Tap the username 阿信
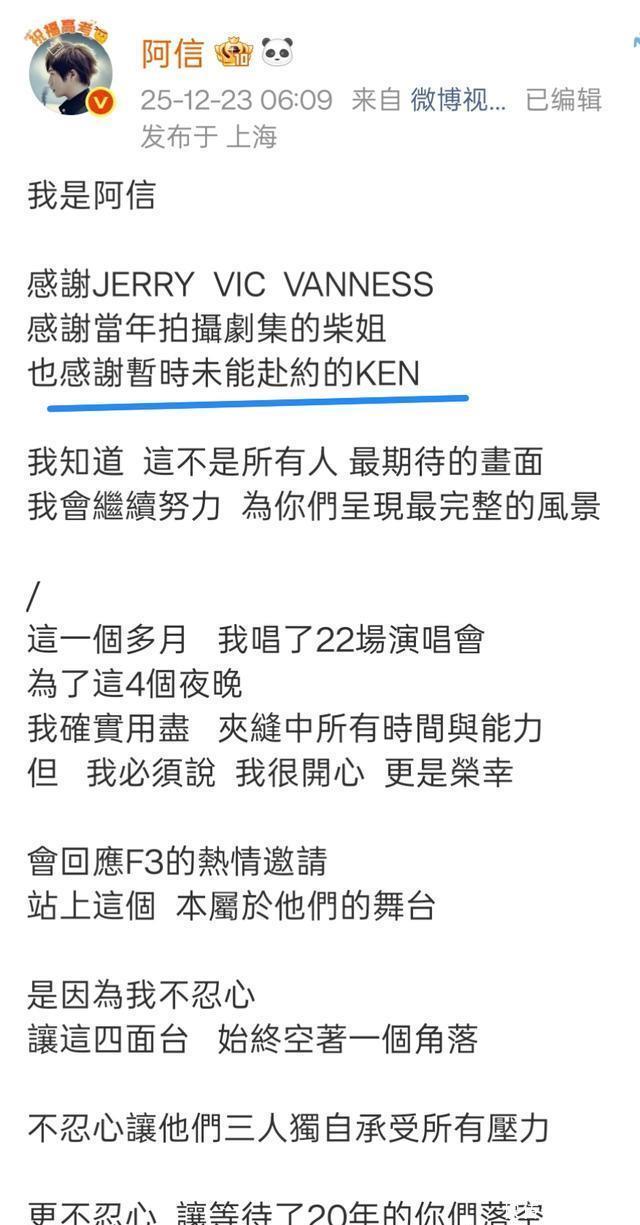Viewport: 640px width, 1225px height. [x=172, y=53]
